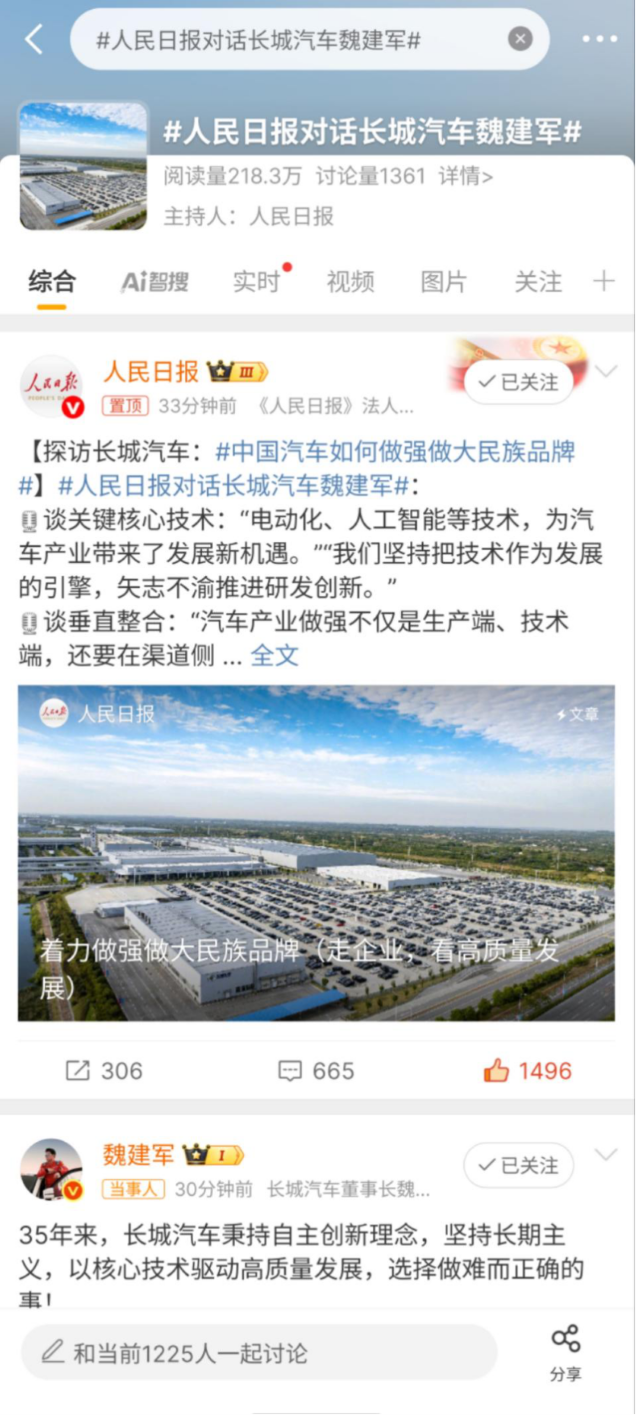This screenshot has height=1415, width=636.
Task: Switch to the 实时 tab
Action: pyautogui.click(x=257, y=282)
